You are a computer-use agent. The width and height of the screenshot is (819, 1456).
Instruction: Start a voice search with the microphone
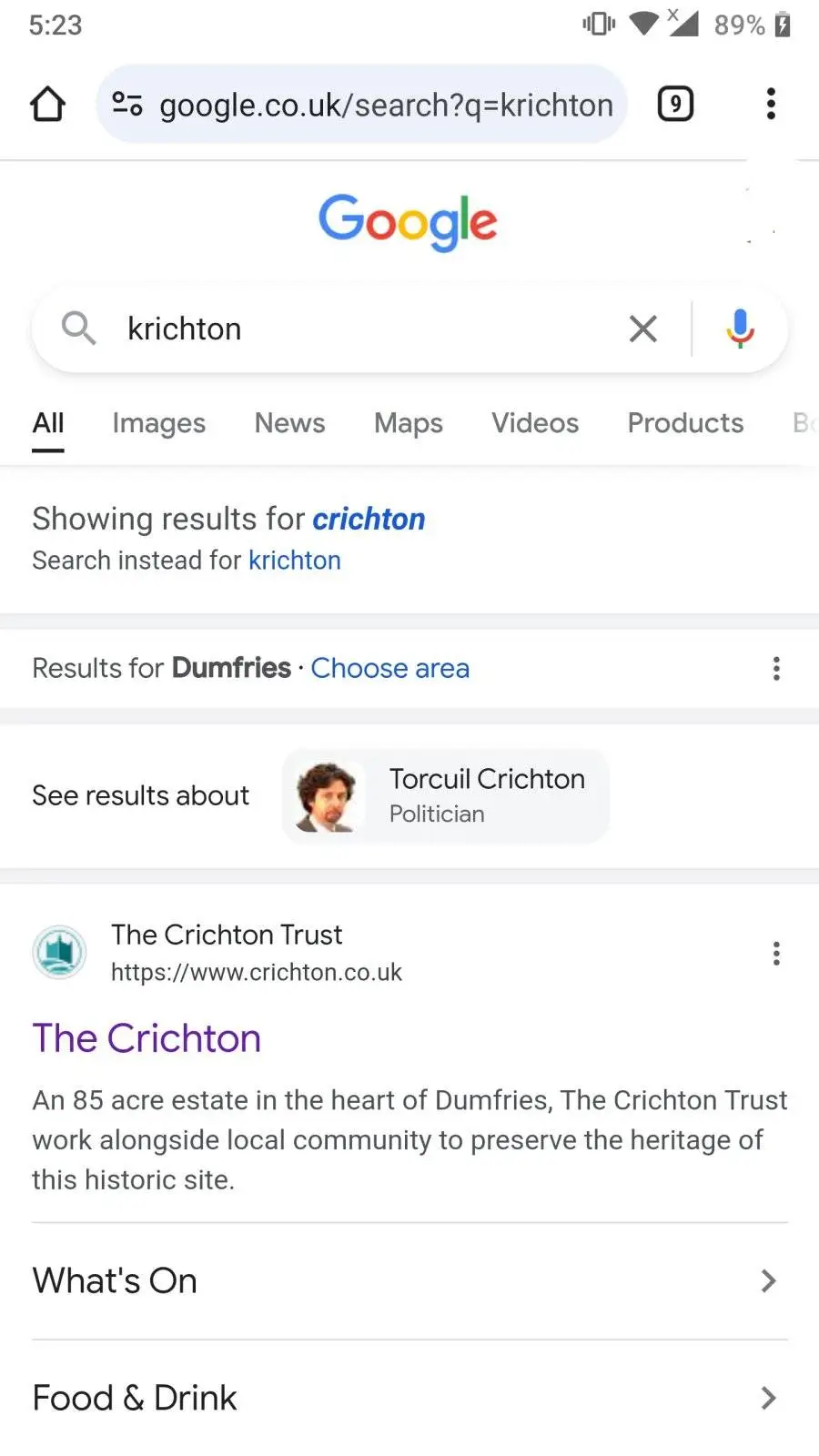(x=740, y=329)
